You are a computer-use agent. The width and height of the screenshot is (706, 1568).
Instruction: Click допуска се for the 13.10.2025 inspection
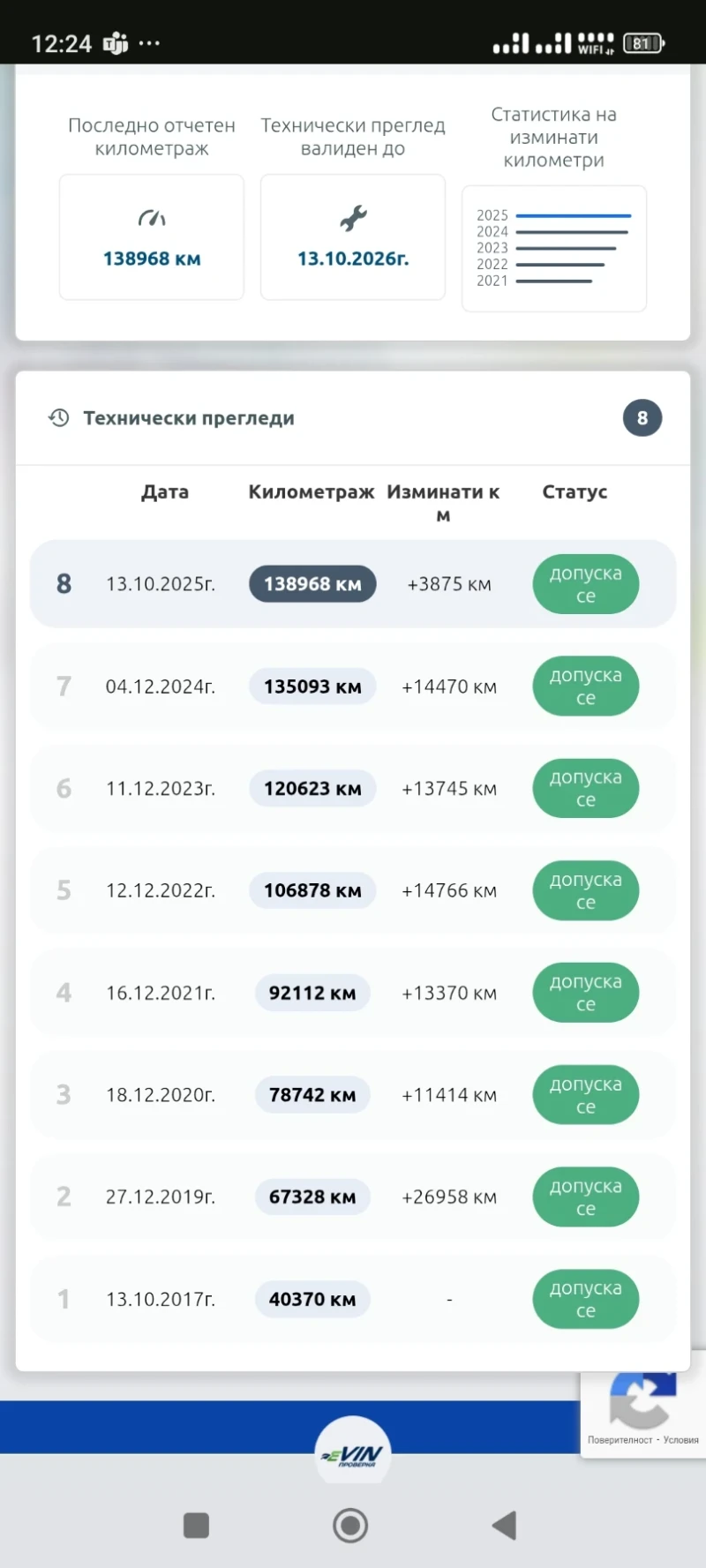coord(585,583)
